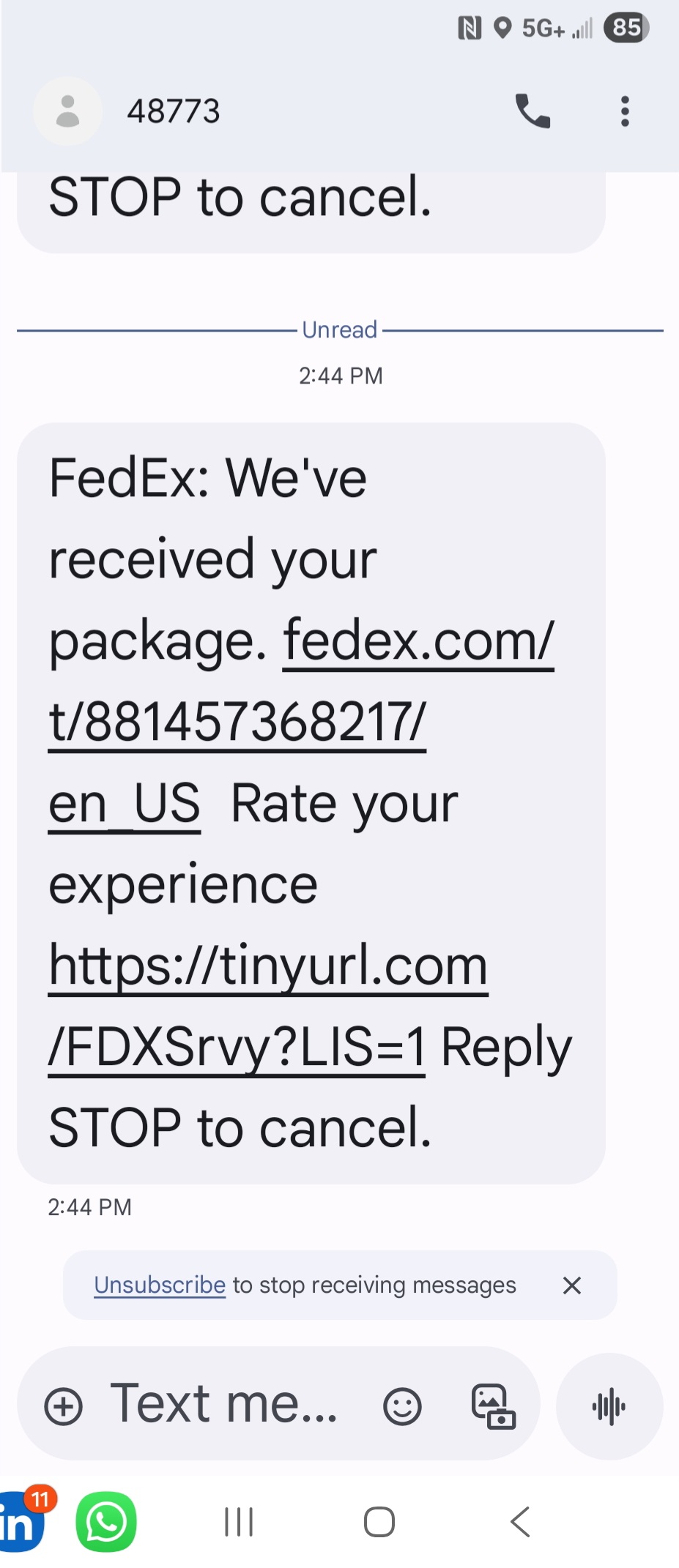Go back using system navigation

click(520, 1523)
